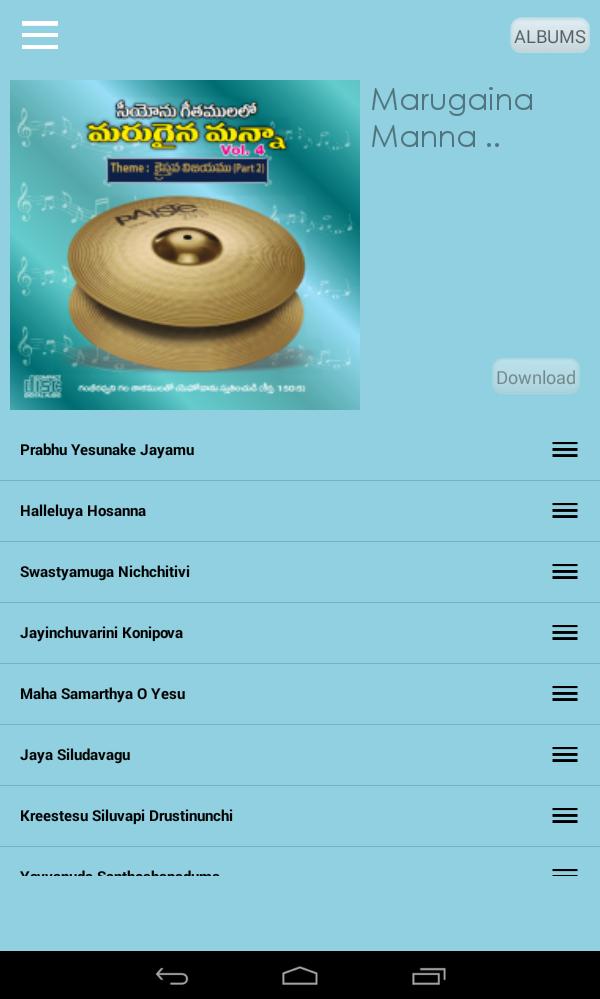
Task: Open the hamburger drawer menu
Action: (40, 35)
